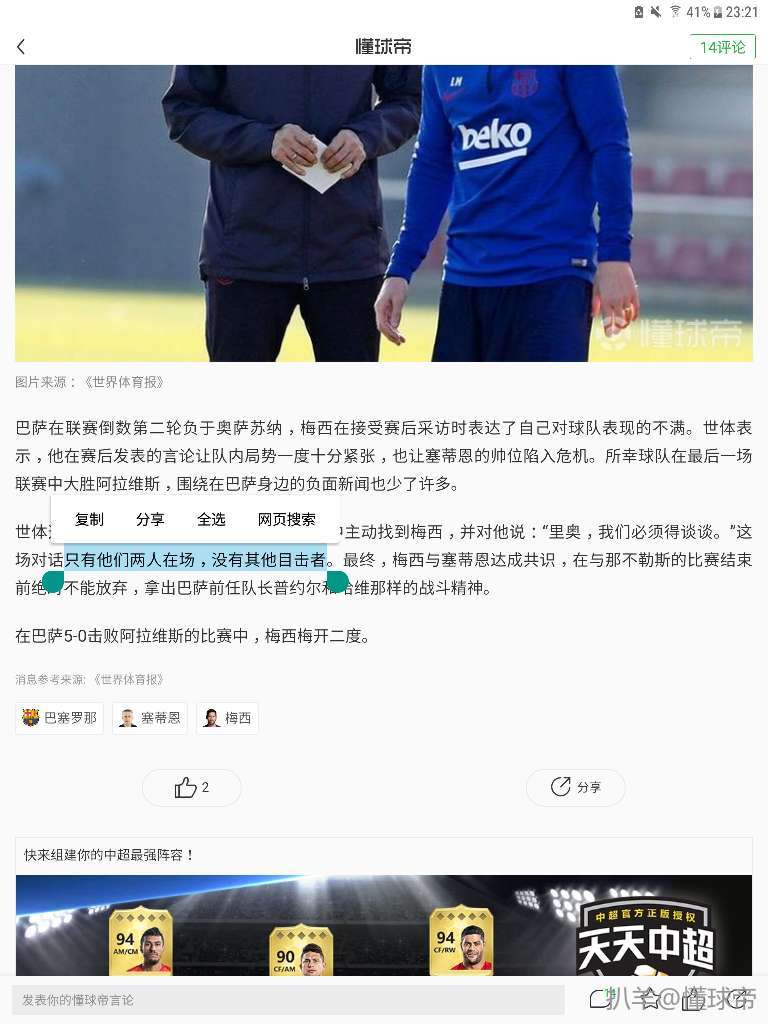Tap 复制 to copy the selected text

(89, 519)
